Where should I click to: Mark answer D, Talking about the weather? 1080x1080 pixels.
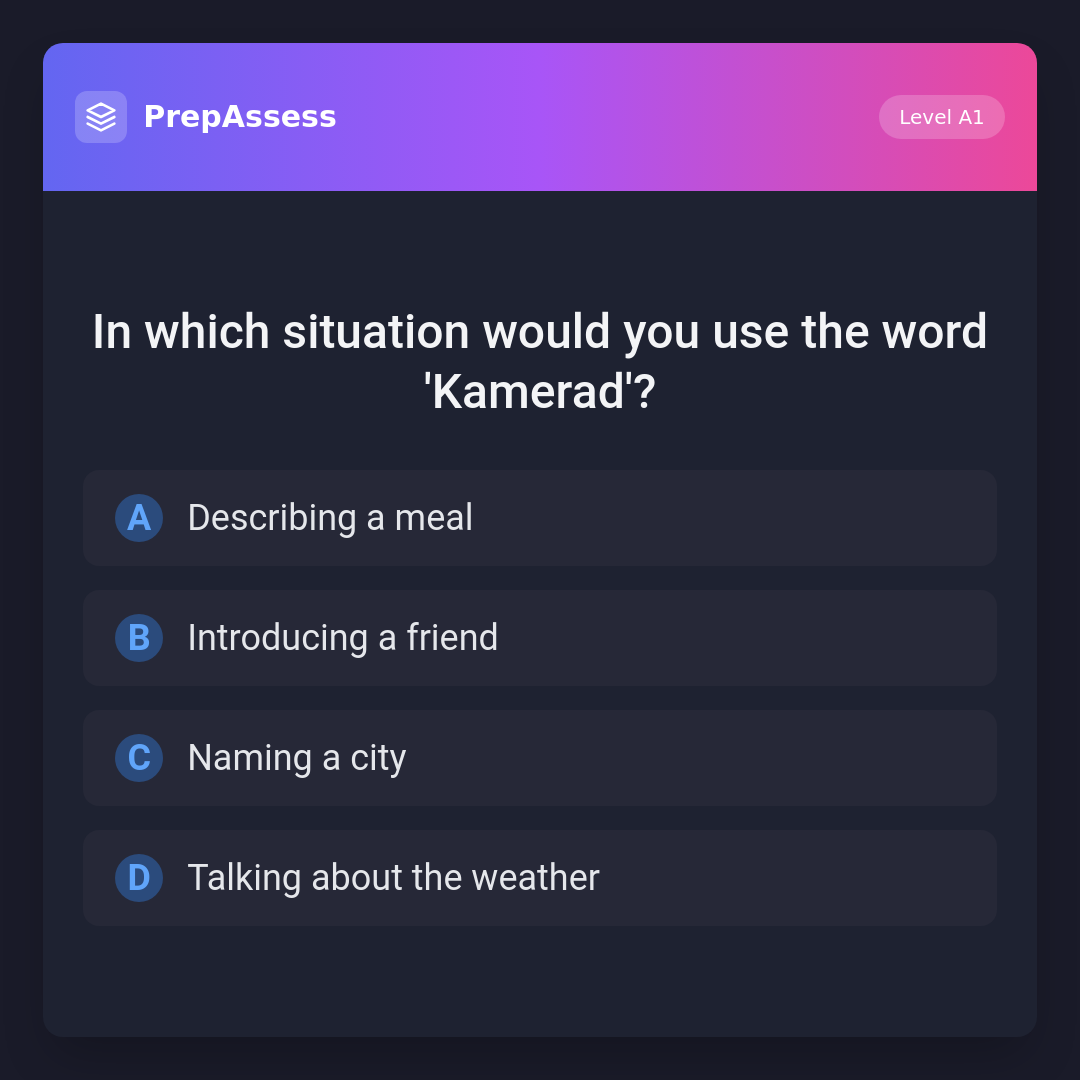pos(540,878)
